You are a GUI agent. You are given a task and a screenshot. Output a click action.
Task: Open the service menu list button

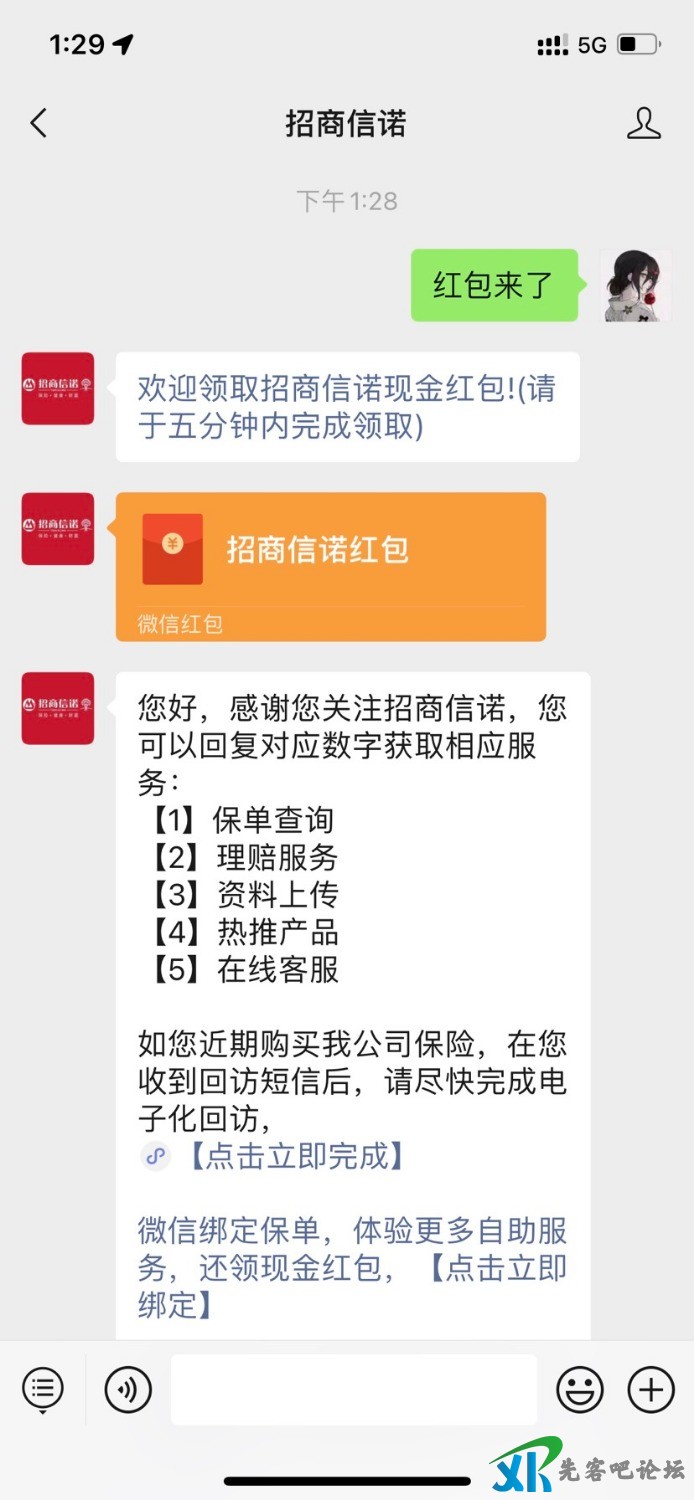click(43, 1389)
